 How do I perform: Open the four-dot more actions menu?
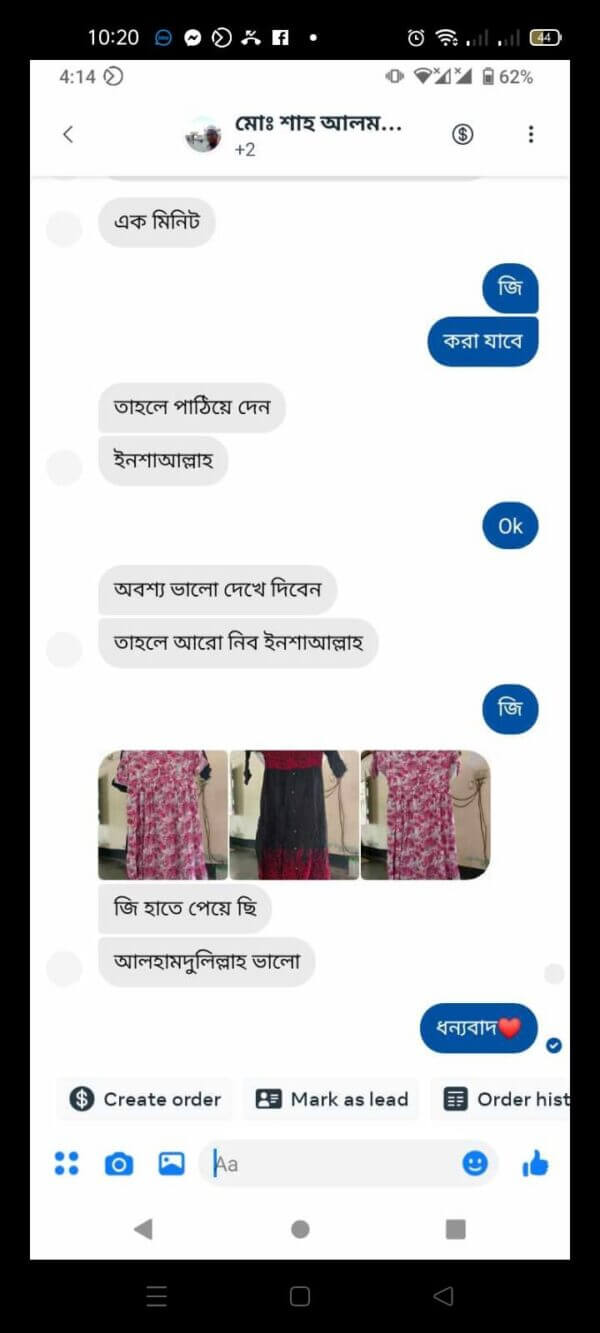(x=66, y=1163)
